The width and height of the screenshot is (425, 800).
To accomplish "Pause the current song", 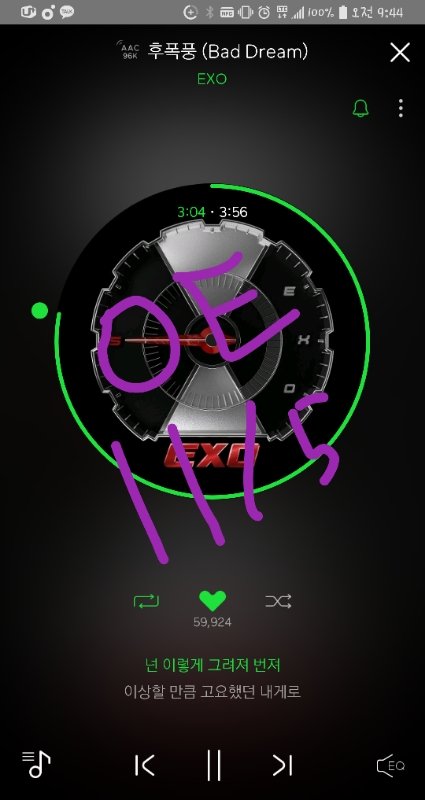I will 214,765.
